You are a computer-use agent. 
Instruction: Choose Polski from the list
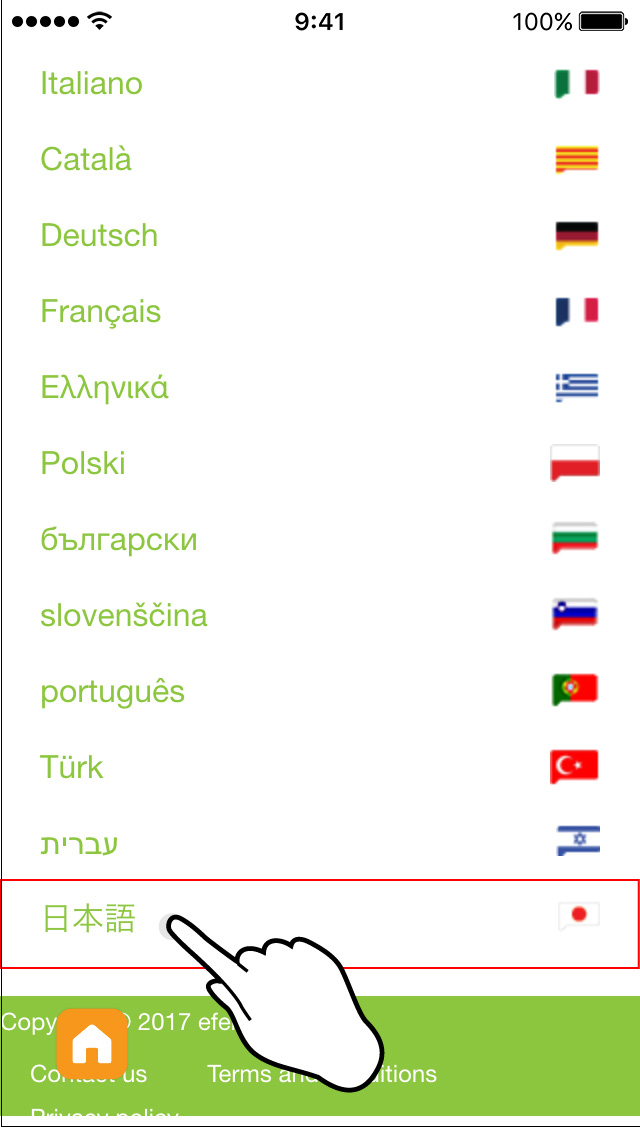coord(320,464)
